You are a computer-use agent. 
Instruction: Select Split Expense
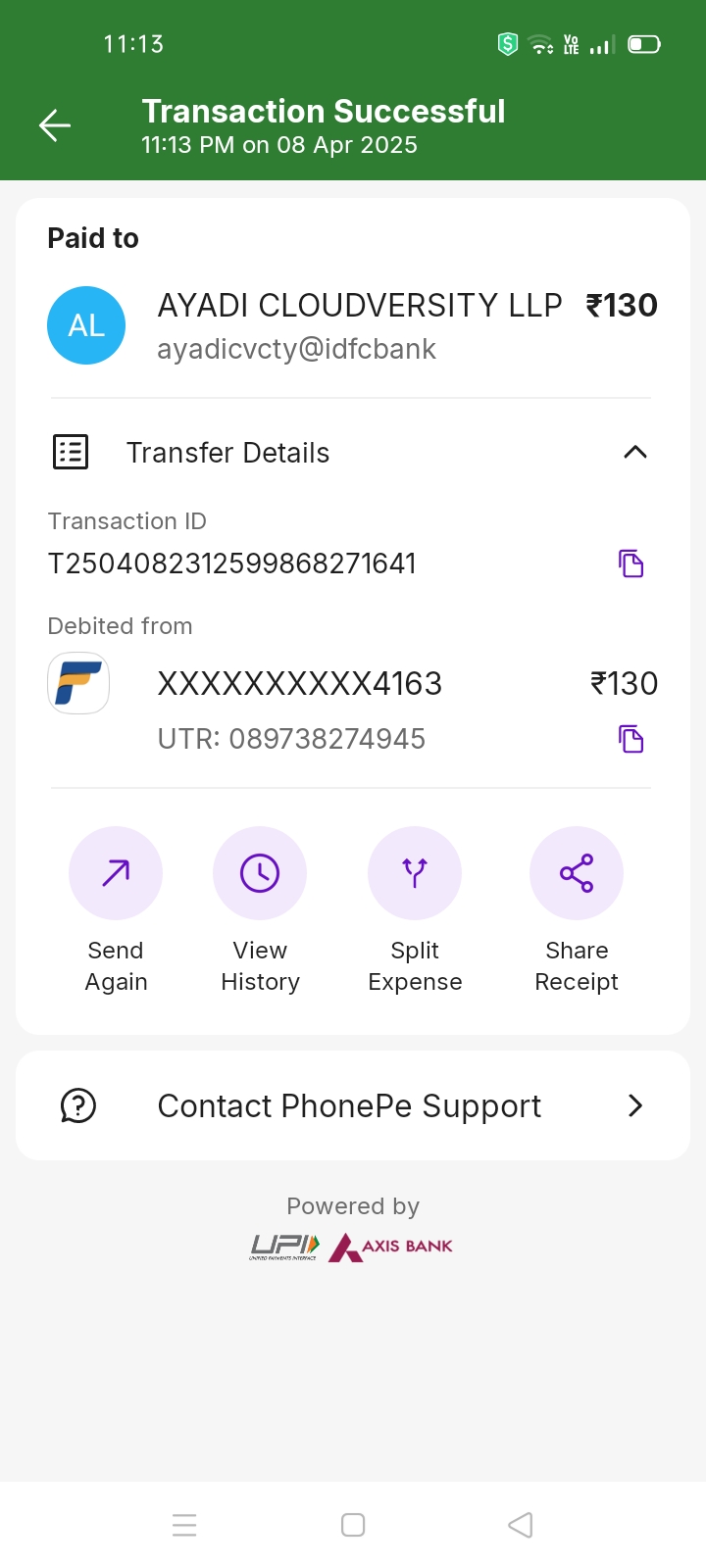point(415,873)
